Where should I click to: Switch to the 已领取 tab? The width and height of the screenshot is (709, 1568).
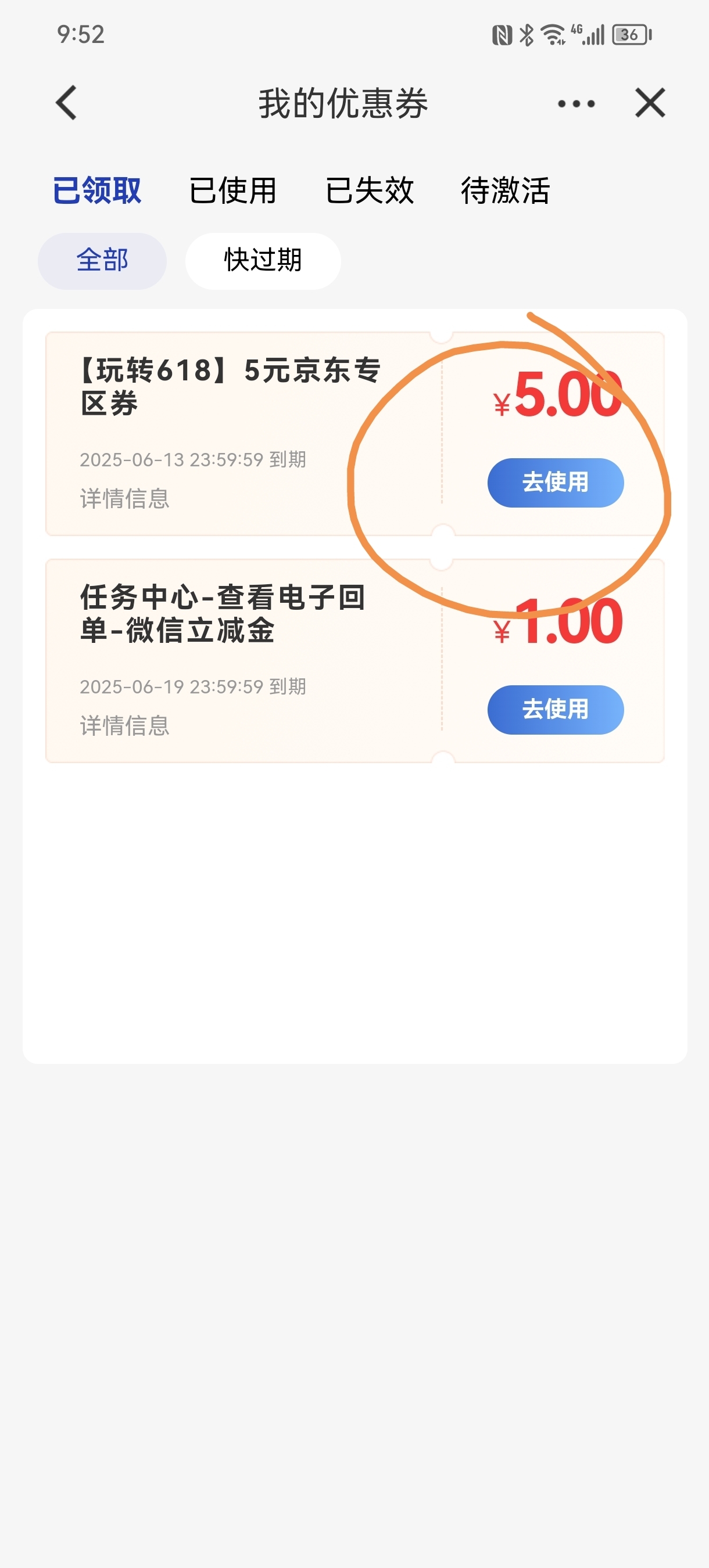coord(98,190)
